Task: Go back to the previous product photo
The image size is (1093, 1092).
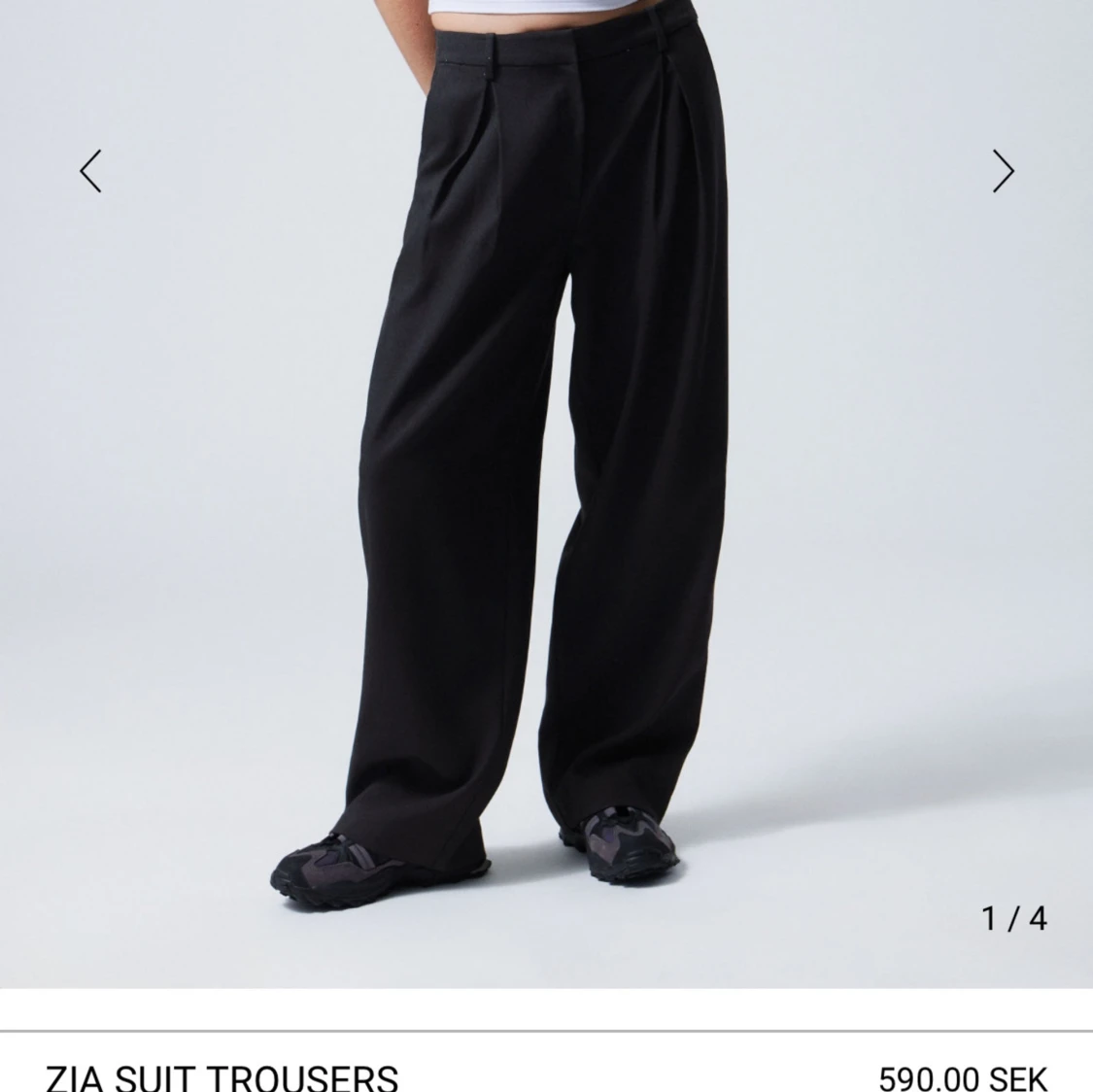Action: [90, 172]
